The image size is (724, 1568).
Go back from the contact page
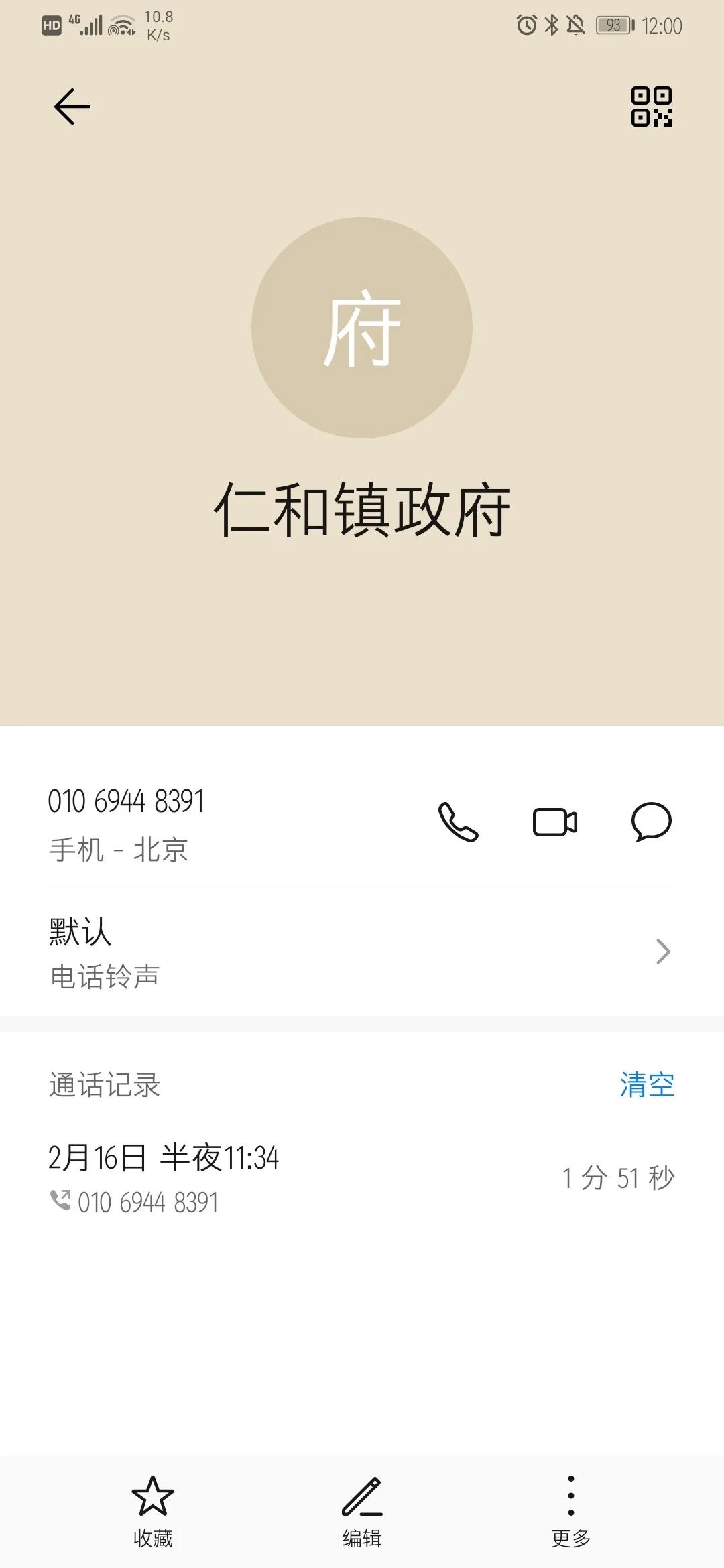click(72, 107)
